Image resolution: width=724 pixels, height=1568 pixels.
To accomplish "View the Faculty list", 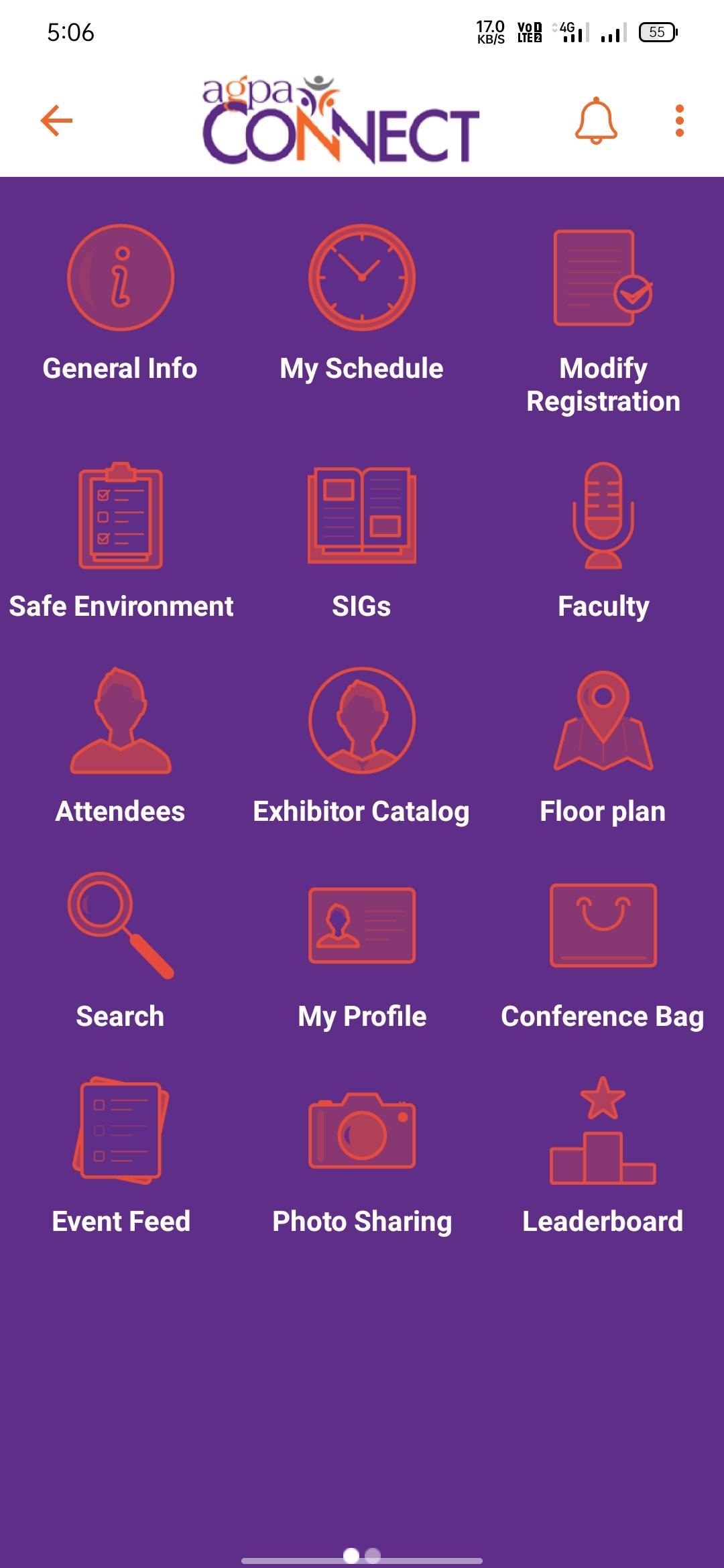I will (x=603, y=541).
